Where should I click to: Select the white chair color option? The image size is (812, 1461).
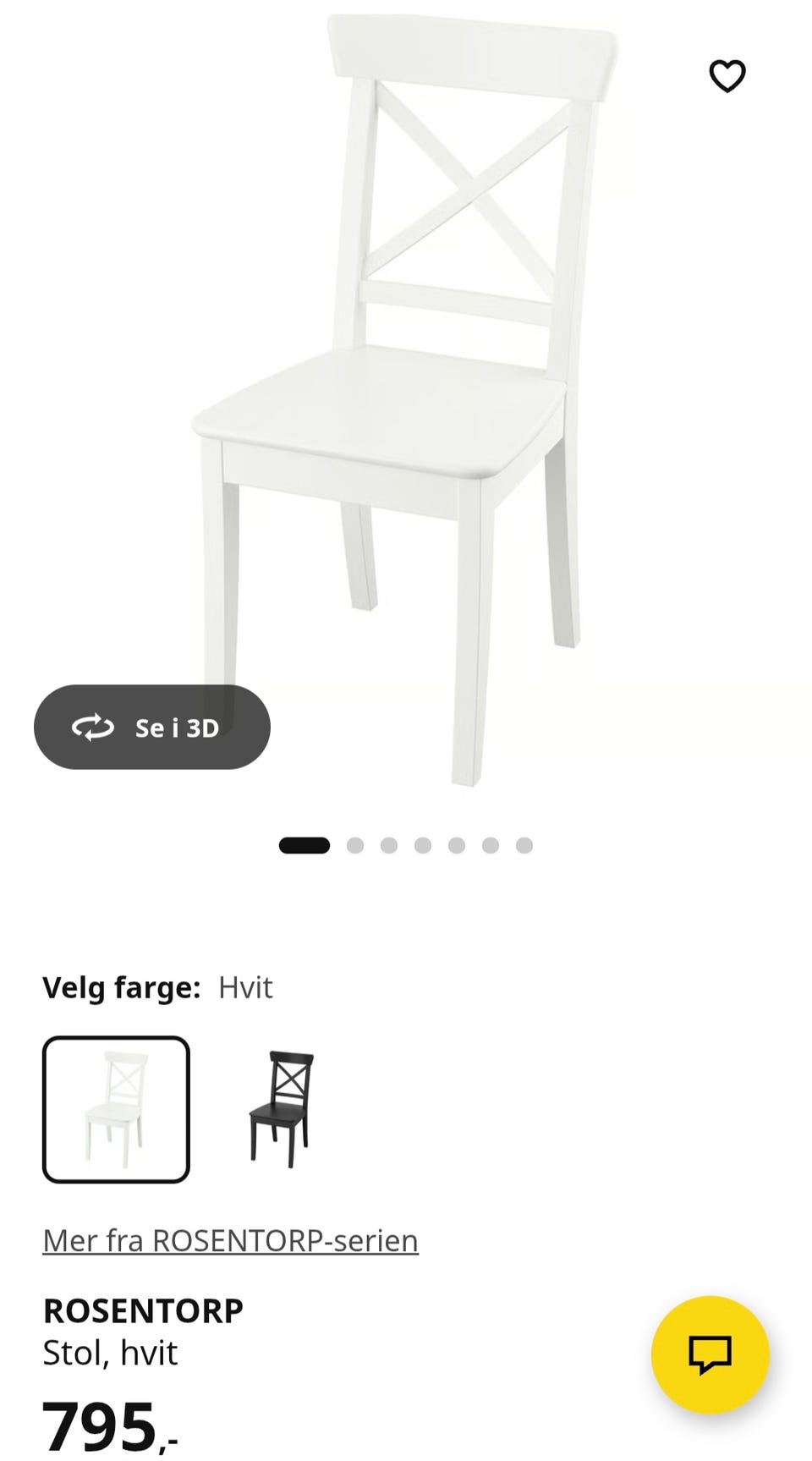tap(116, 1109)
